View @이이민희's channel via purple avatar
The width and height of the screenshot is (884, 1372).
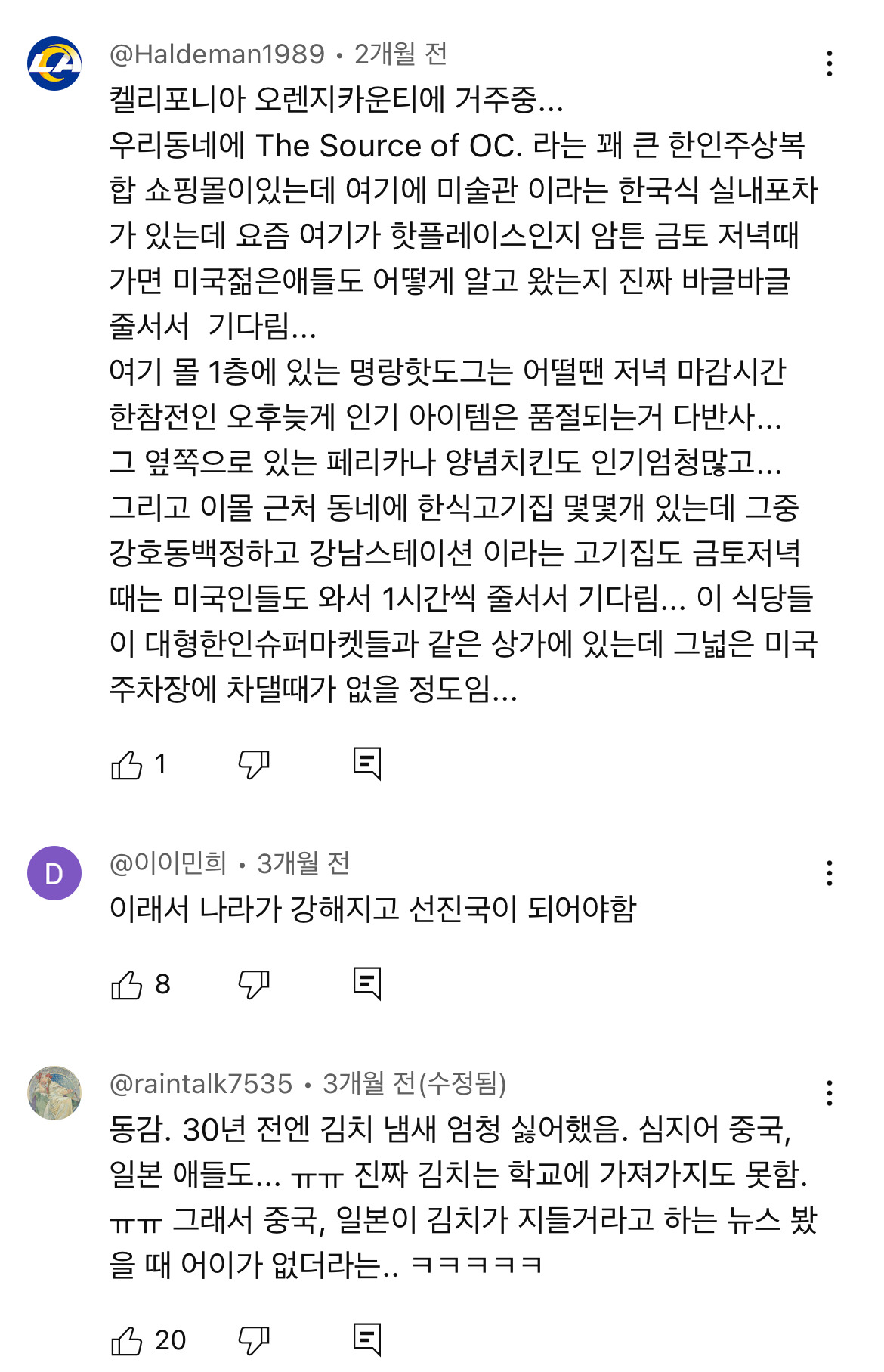click(54, 873)
